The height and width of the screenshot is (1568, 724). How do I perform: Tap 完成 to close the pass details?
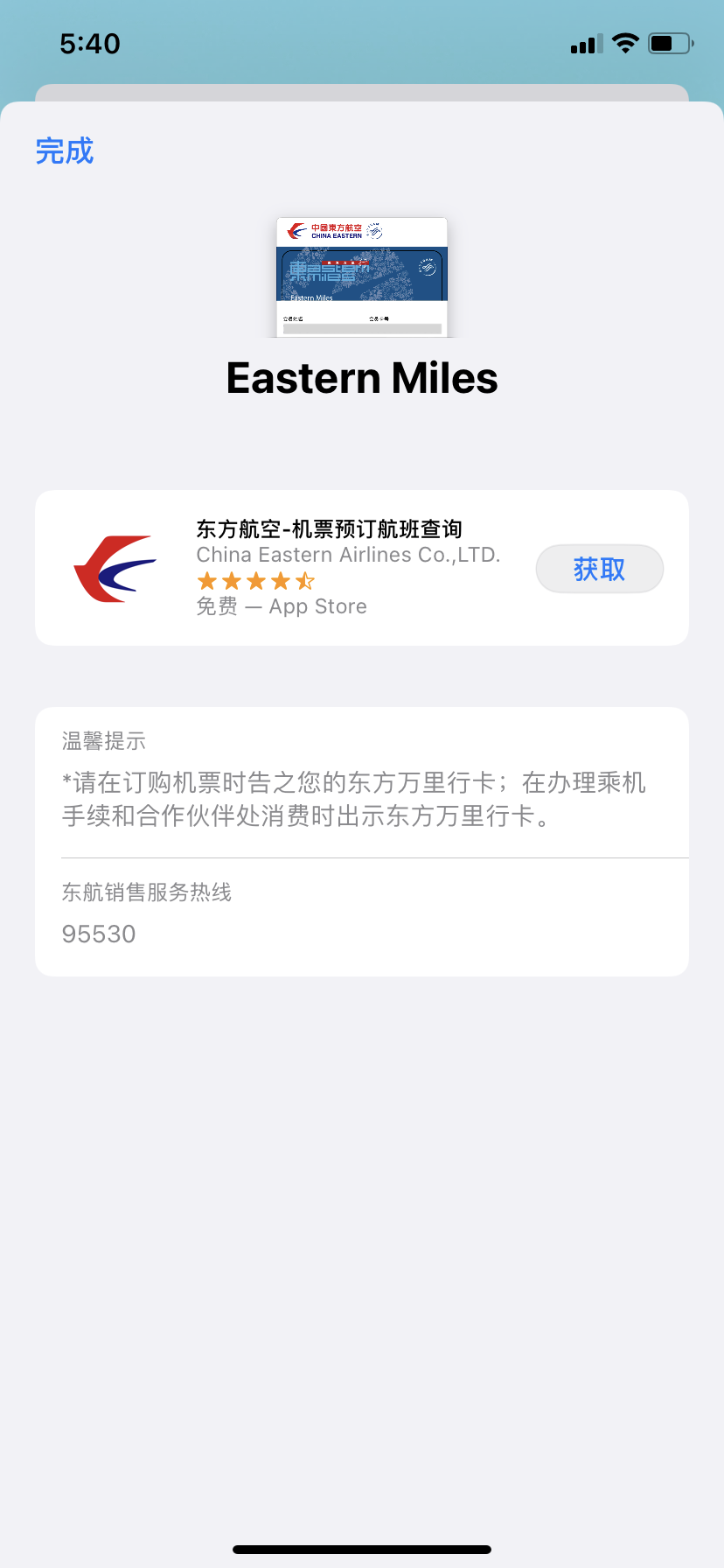point(65,151)
